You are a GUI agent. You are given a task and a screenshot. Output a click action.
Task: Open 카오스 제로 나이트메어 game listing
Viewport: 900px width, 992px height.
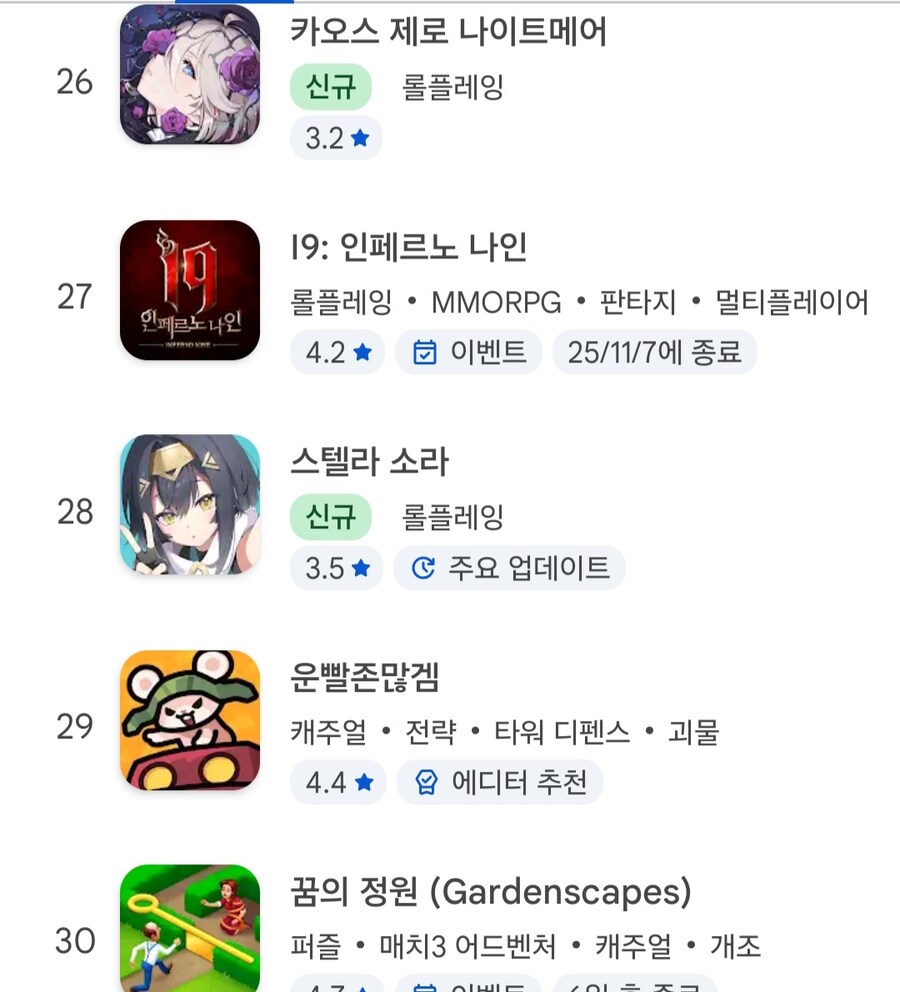(448, 33)
